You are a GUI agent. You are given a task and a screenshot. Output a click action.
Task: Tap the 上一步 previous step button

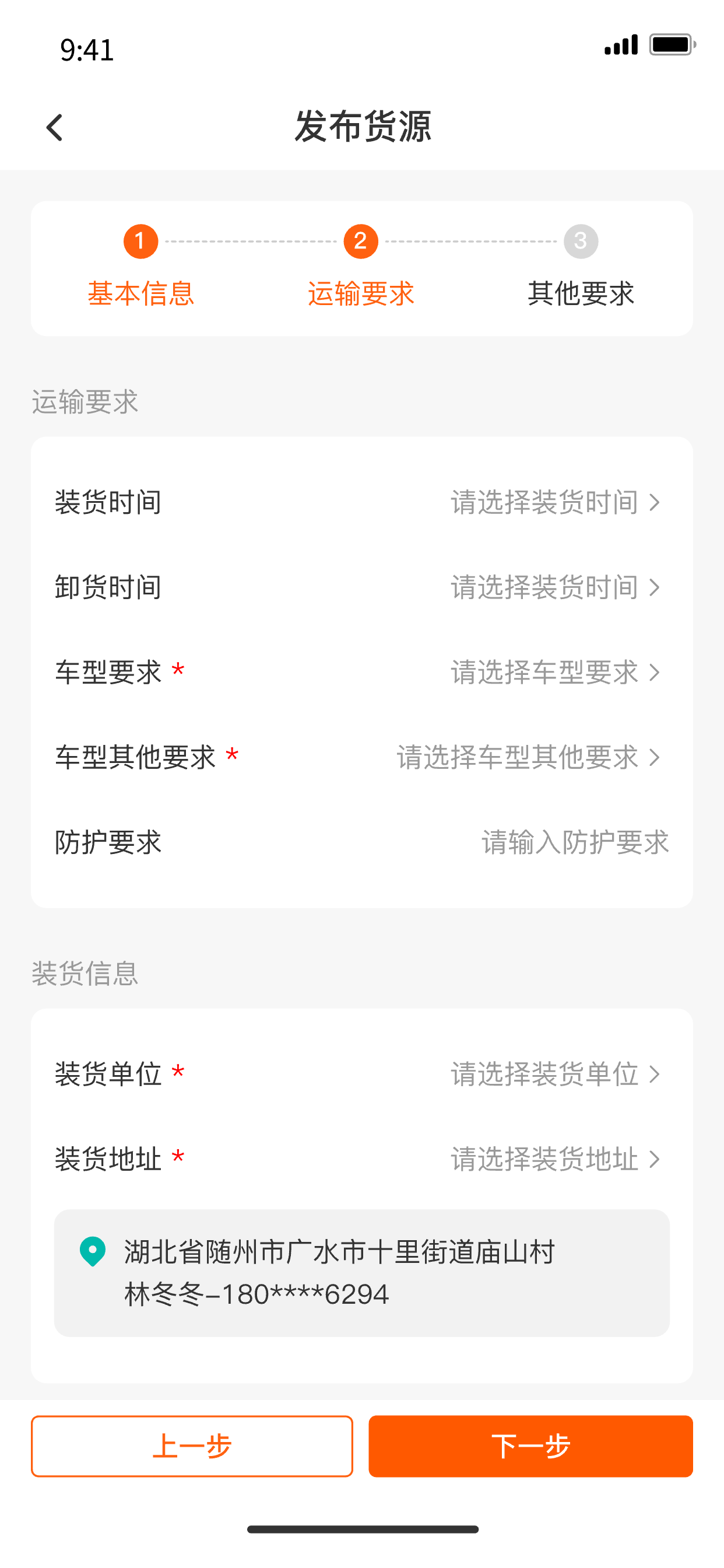click(192, 1445)
